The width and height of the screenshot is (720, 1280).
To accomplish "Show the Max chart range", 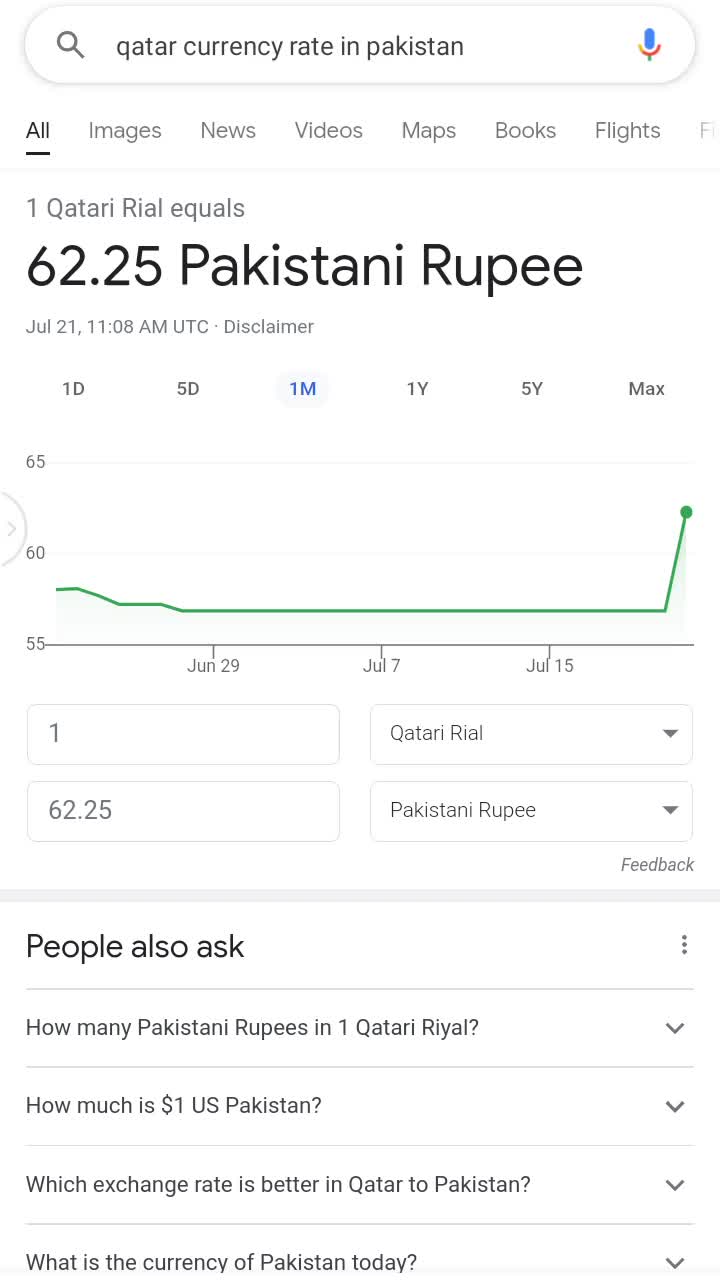I will (x=646, y=389).
